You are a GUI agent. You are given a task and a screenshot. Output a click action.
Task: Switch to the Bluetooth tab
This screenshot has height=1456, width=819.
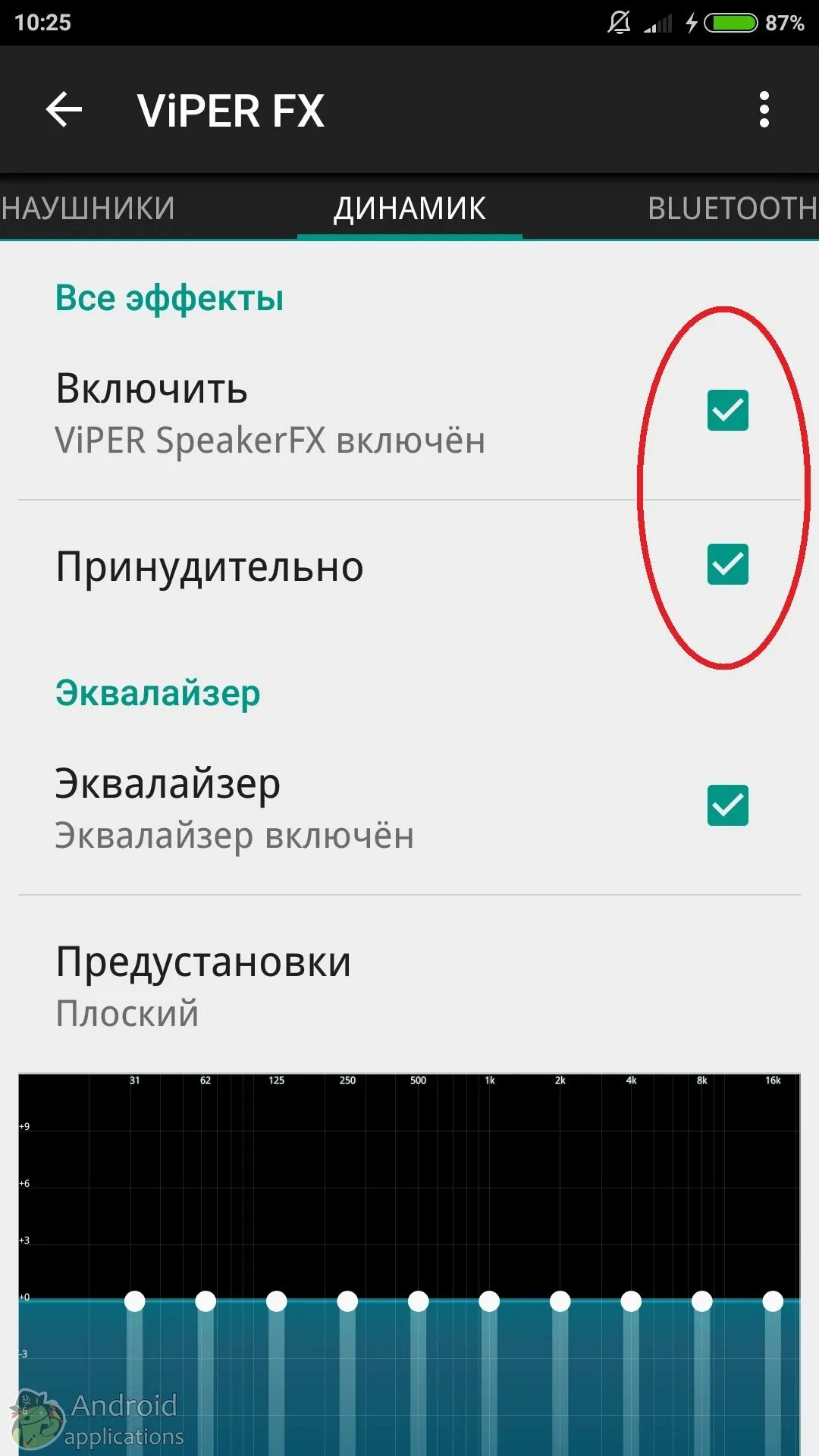tap(731, 209)
